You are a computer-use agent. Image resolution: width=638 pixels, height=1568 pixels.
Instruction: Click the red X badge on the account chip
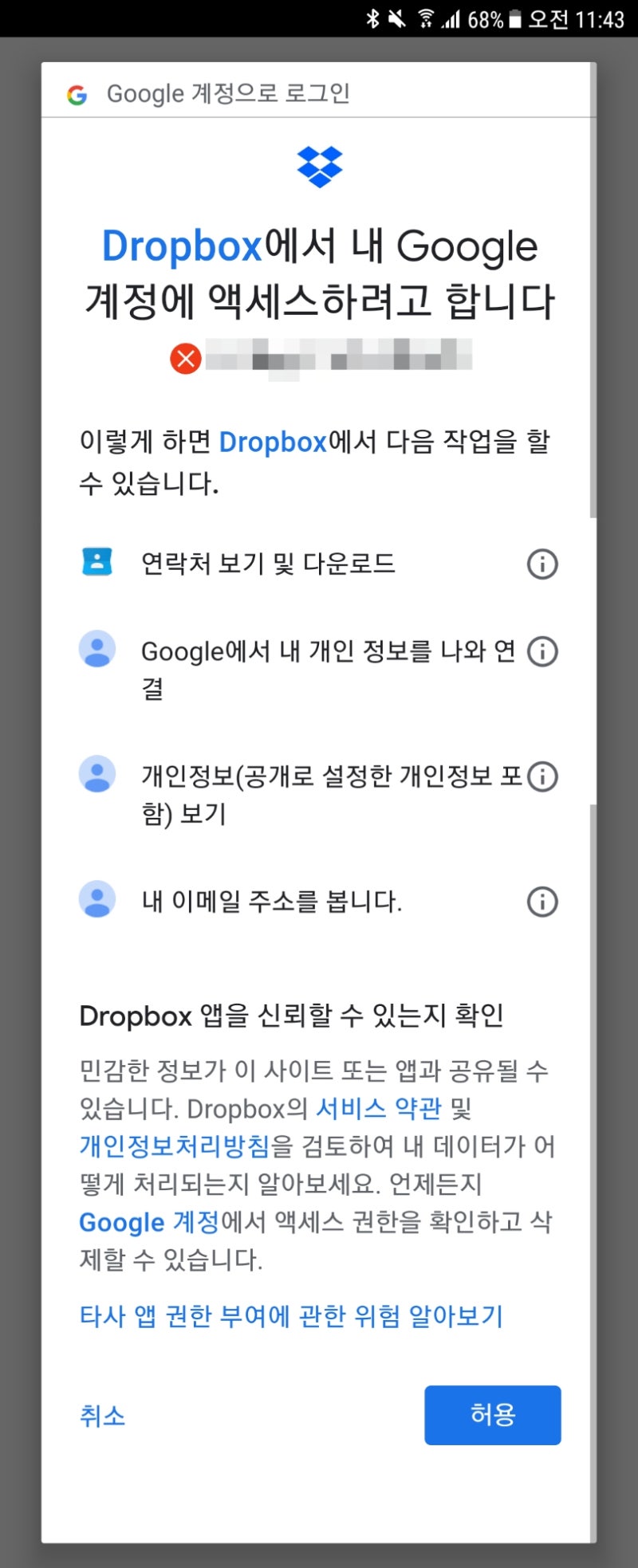(x=185, y=359)
